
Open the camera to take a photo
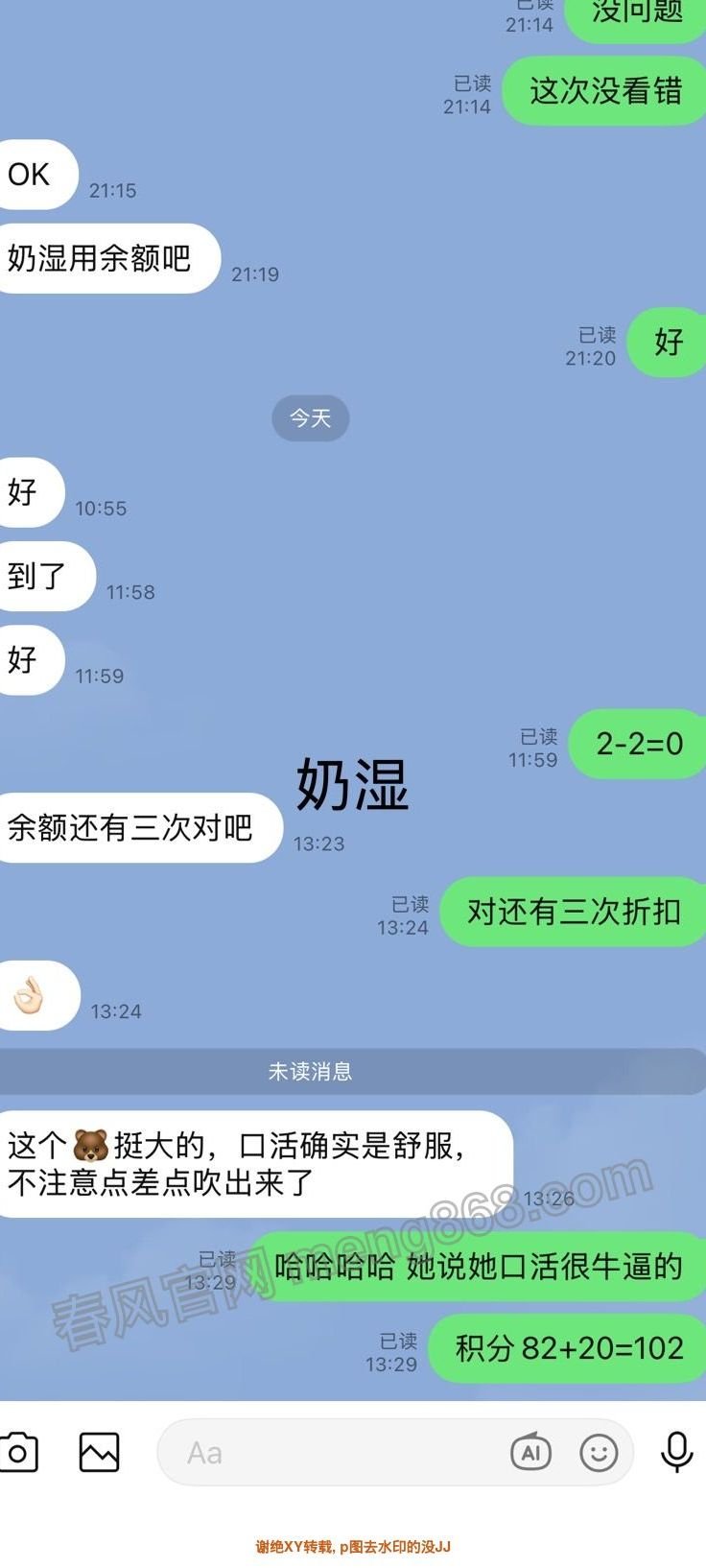[x=17, y=1452]
